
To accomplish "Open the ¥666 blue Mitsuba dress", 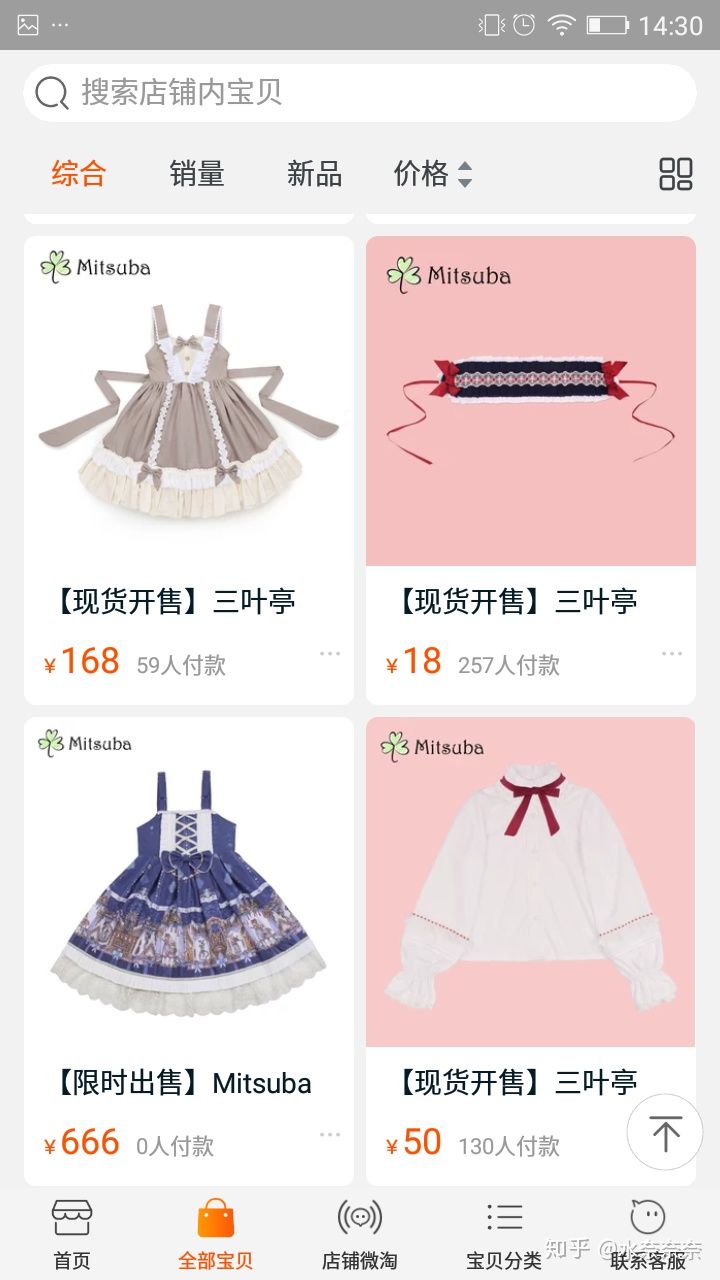I will click(x=189, y=900).
